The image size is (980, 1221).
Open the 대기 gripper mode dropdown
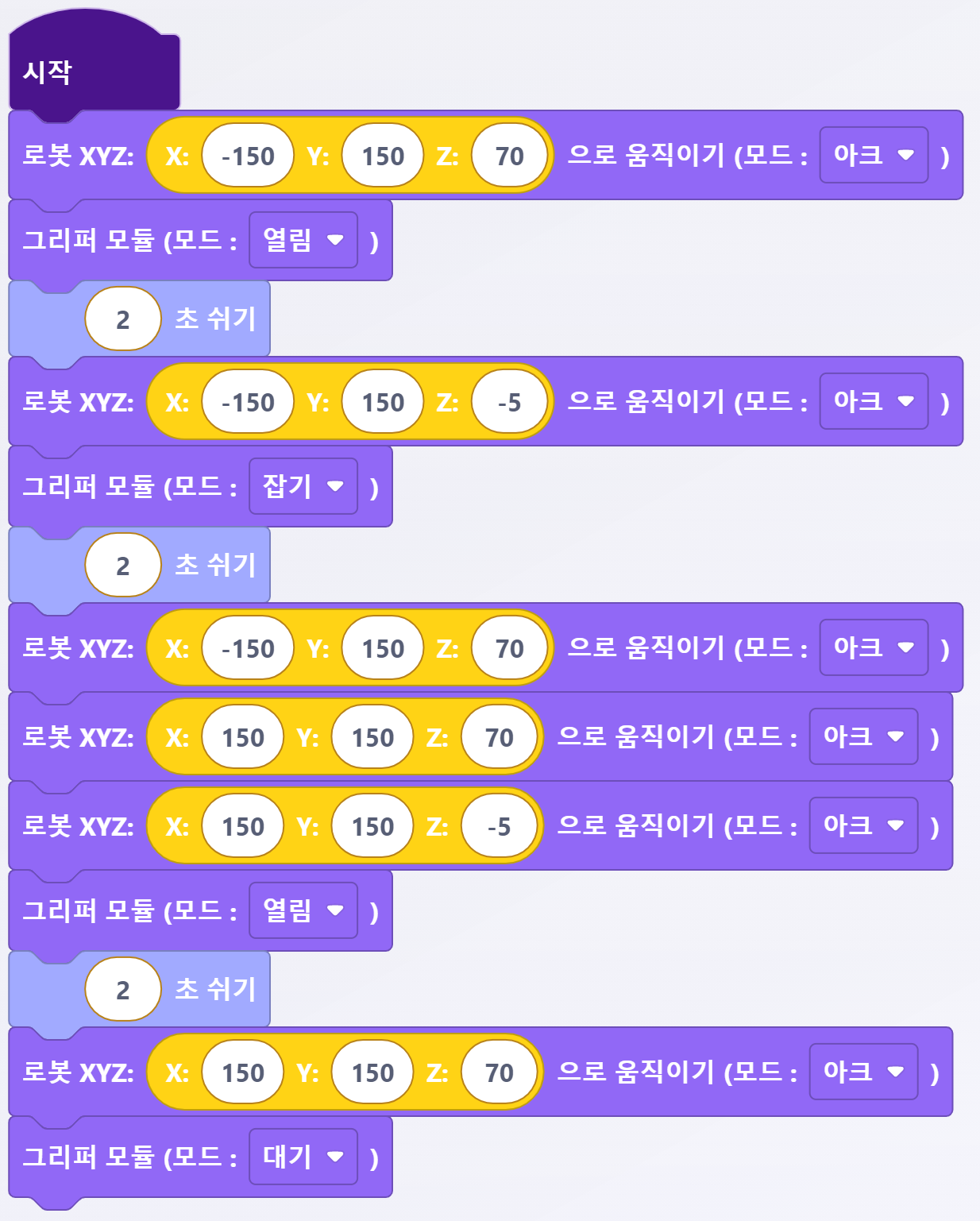(303, 1157)
